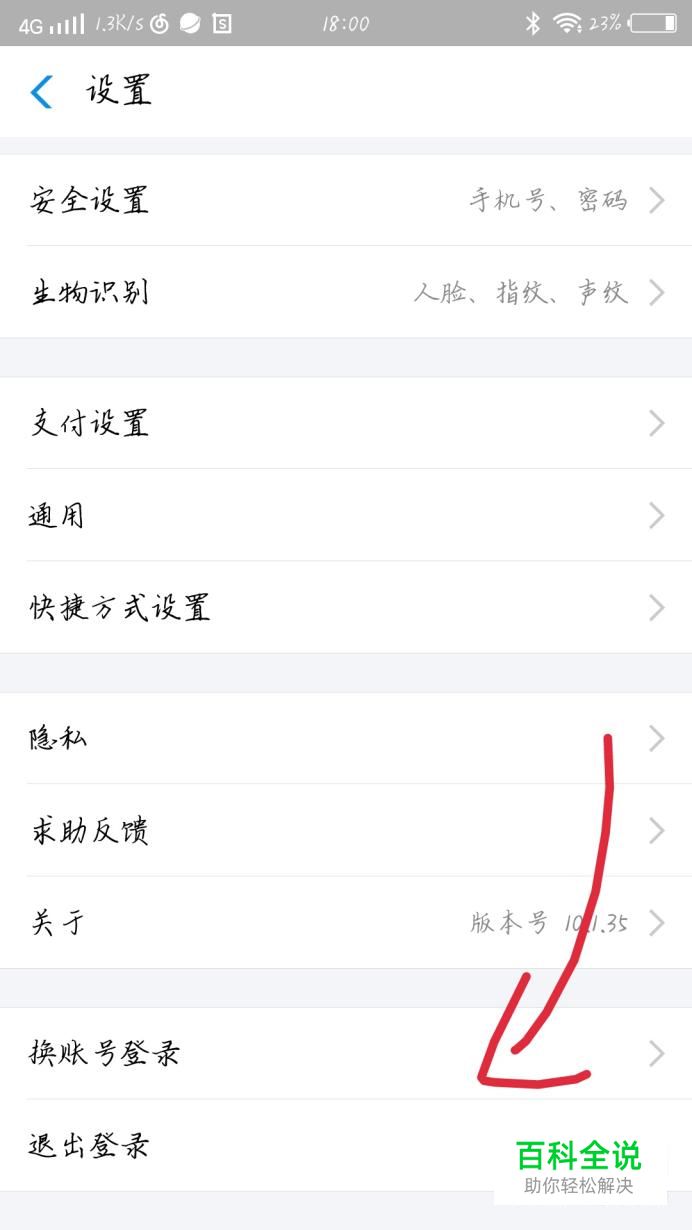Open the 隐私 settings
Viewport: 692px width, 1230px height.
coord(346,738)
